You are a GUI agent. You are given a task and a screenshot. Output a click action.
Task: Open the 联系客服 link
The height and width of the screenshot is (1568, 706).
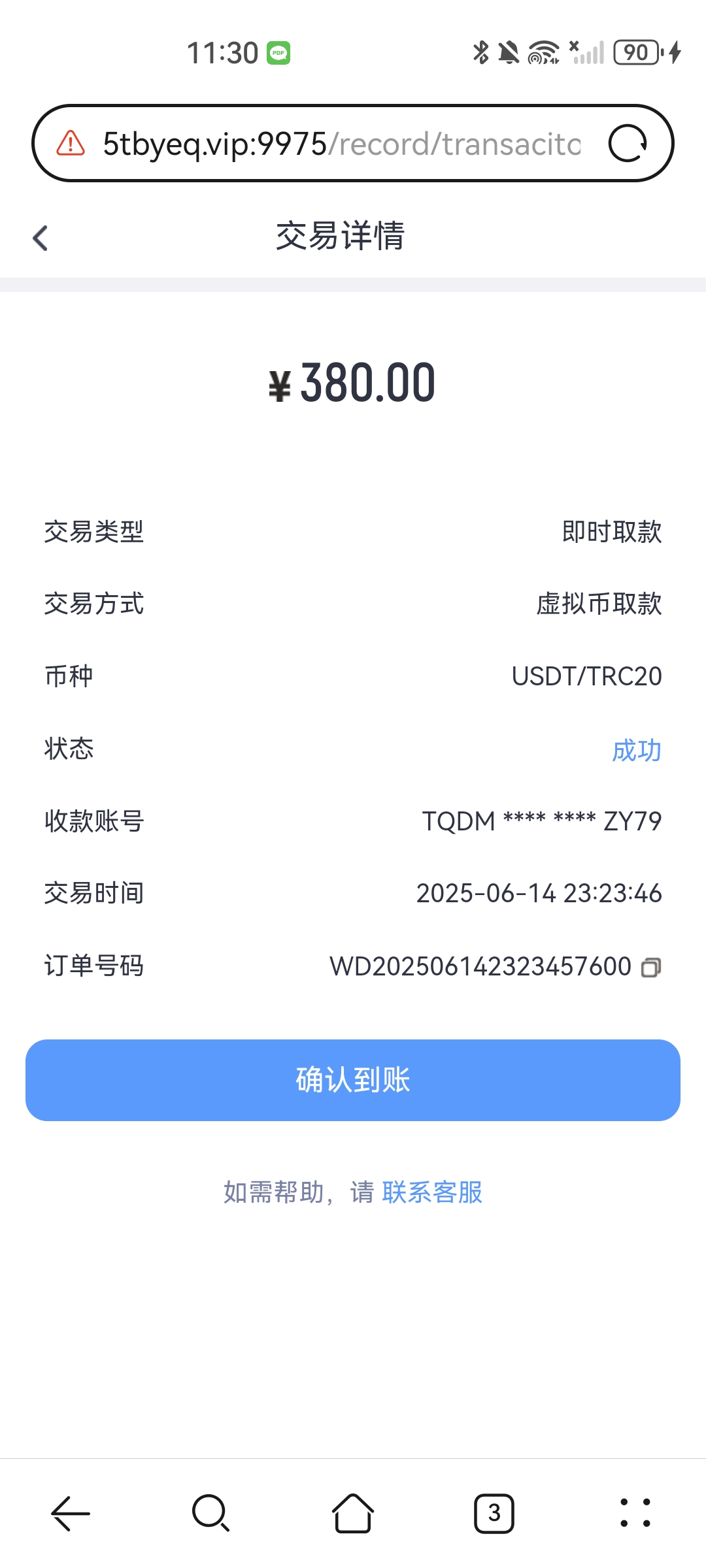coord(432,1192)
